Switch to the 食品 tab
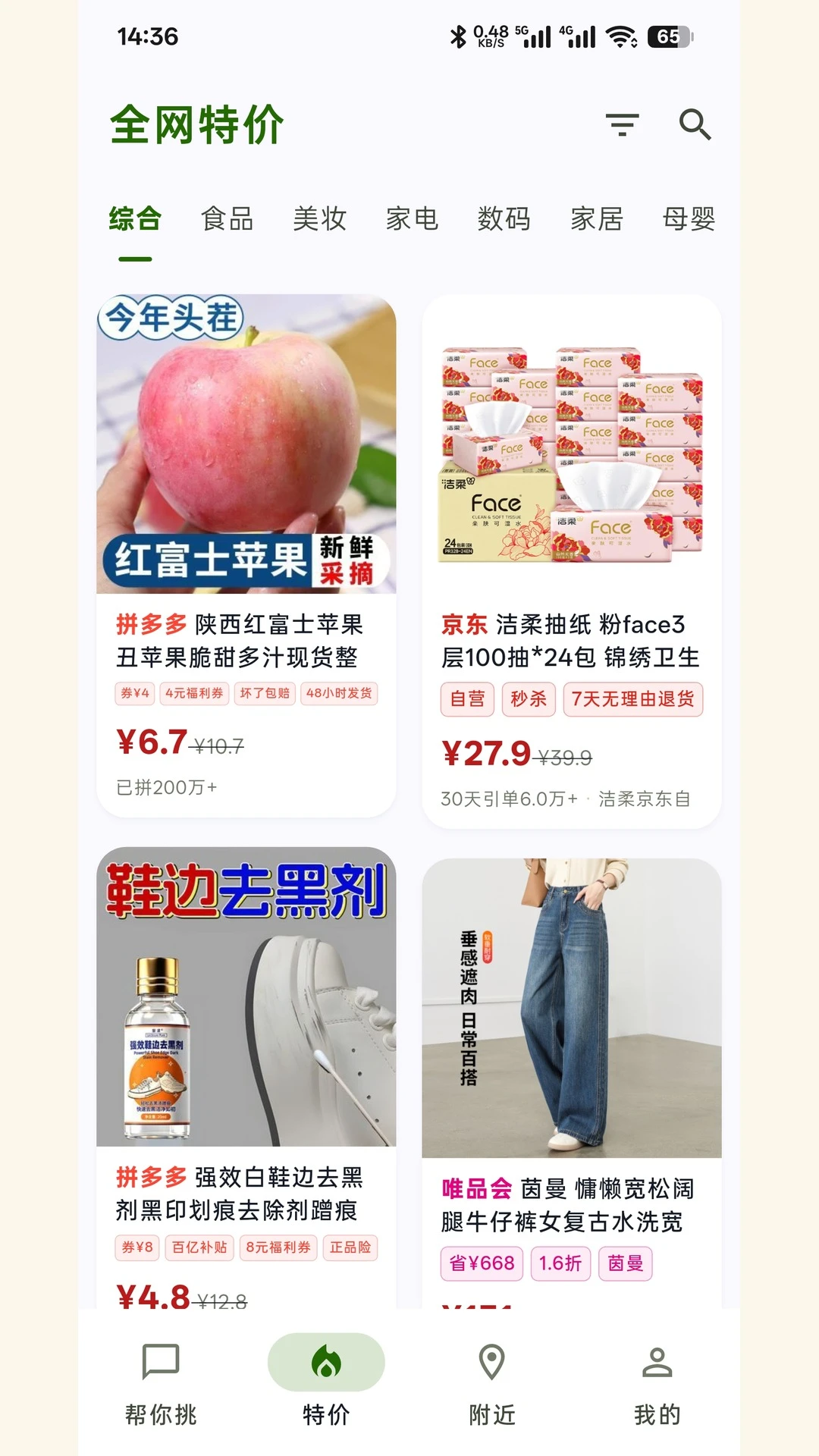 pos(227,219)
